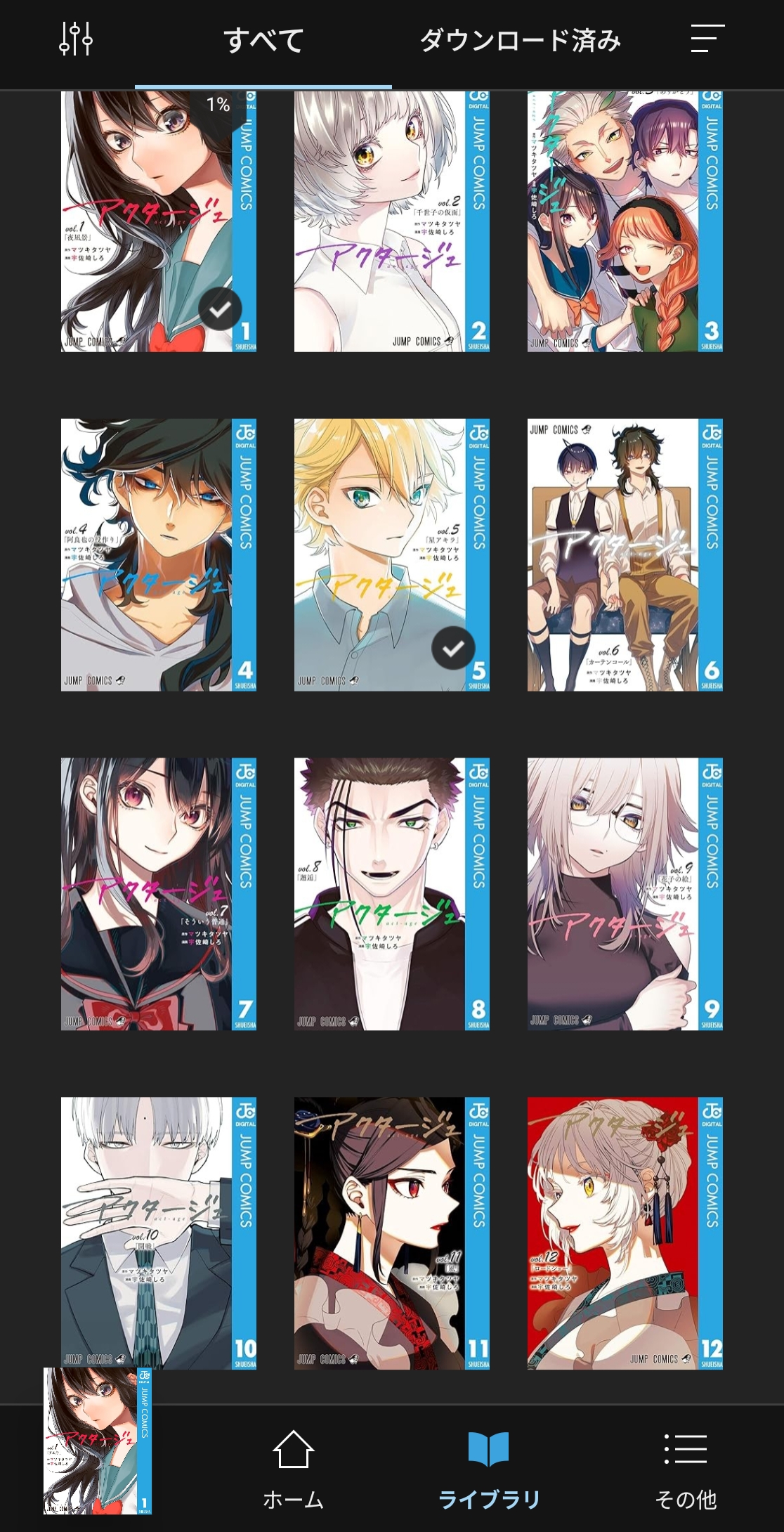Go to the ホーム tab
This screenshot has width=784, height=1532.
click(x=293, y=1467)
